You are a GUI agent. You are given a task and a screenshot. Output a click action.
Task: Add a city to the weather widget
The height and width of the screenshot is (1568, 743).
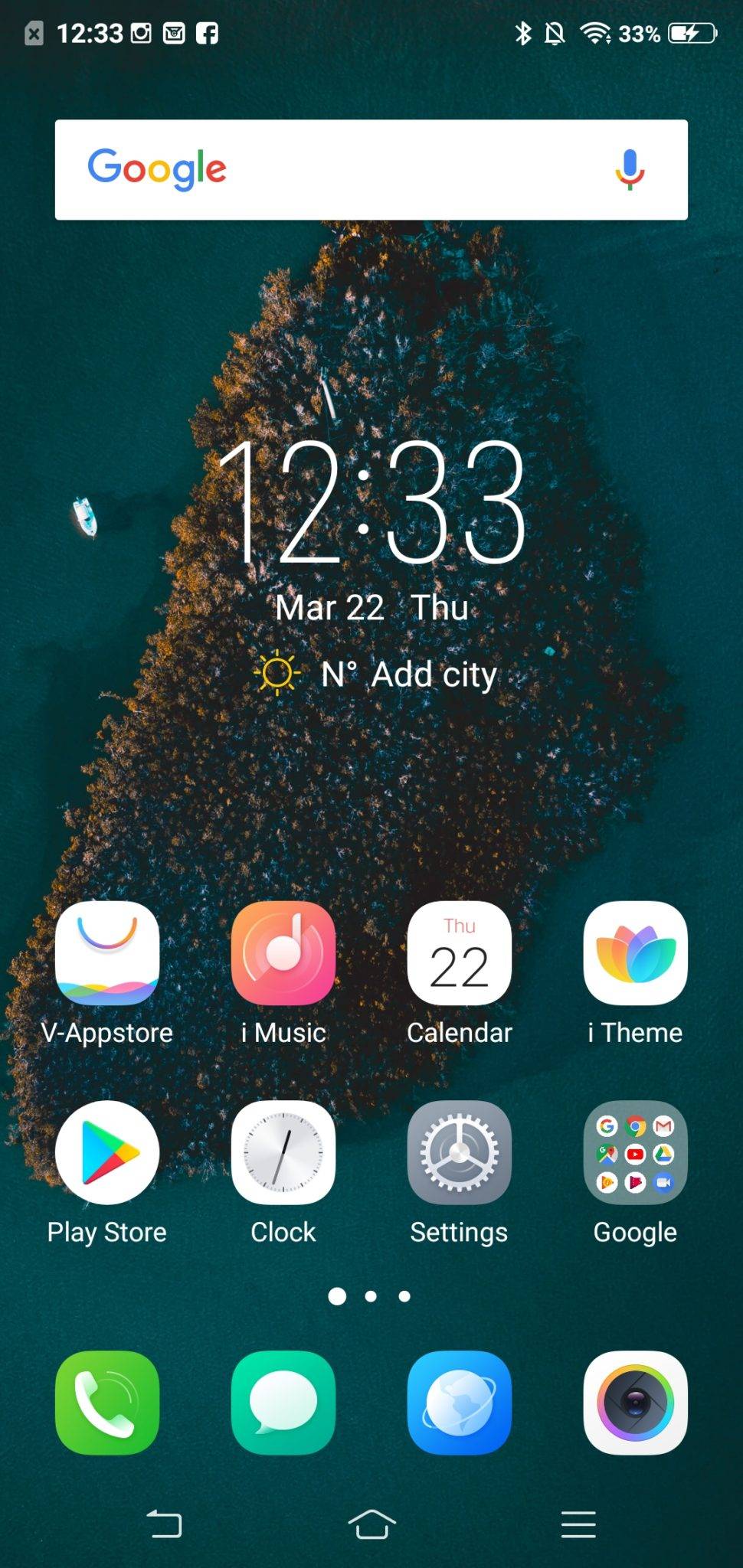coord(433,675)
